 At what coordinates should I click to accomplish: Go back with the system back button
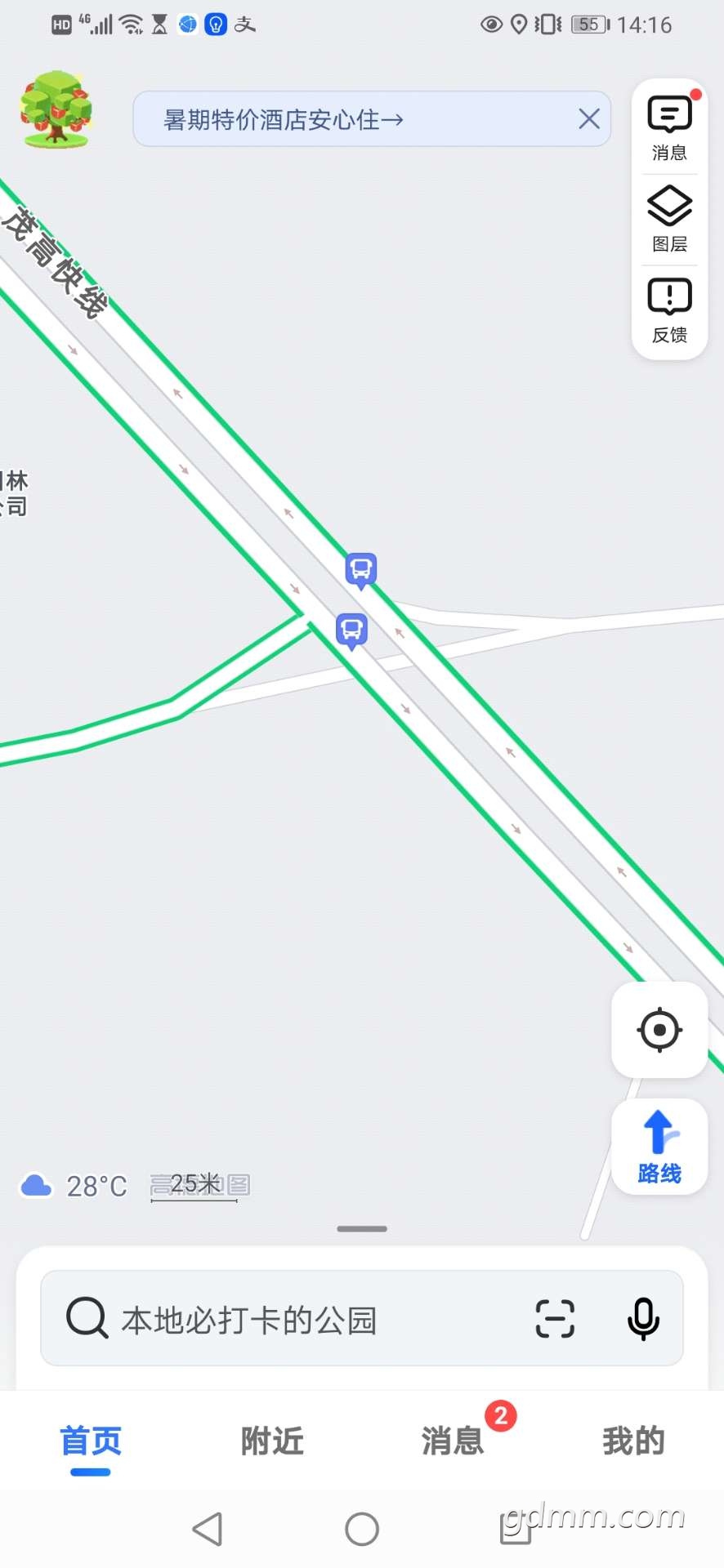(208, 1529)
